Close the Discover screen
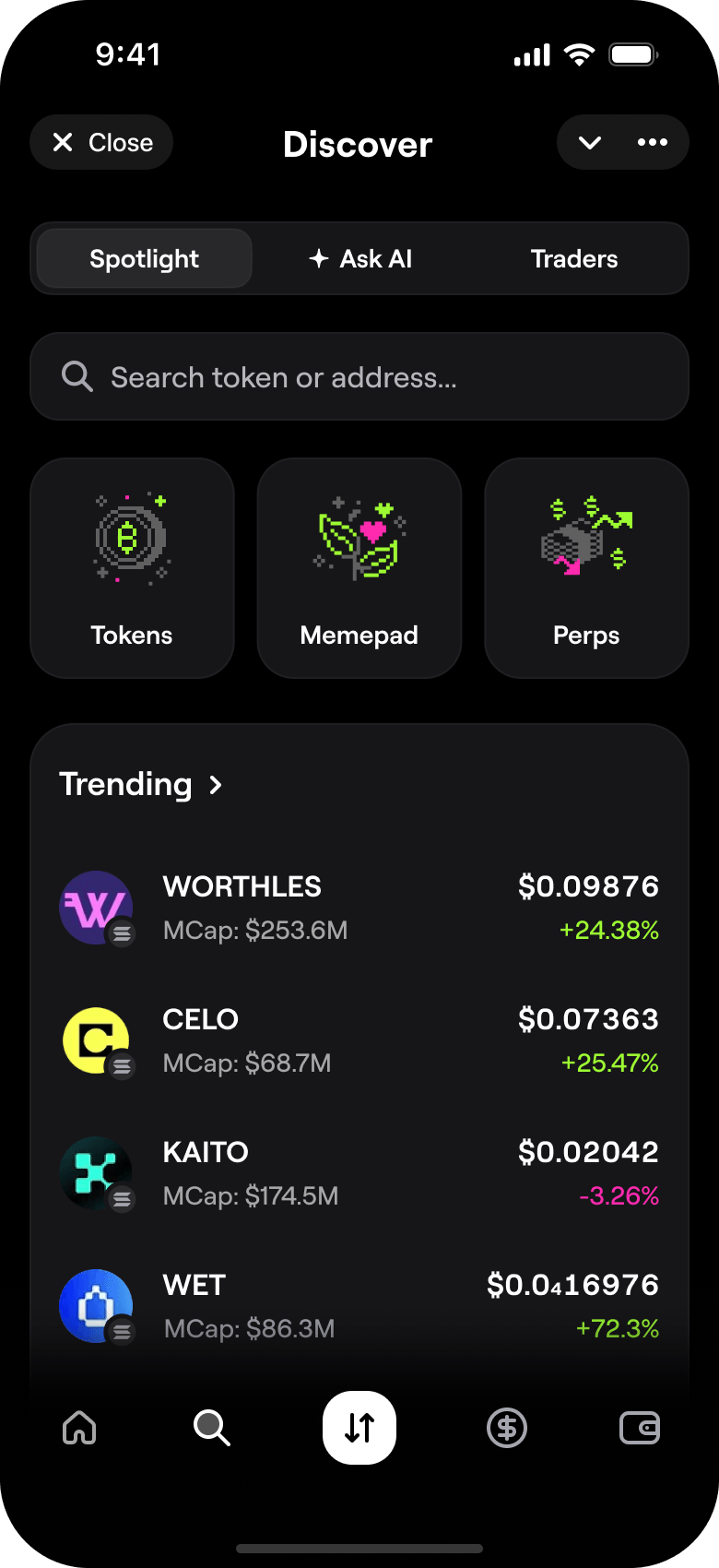The height and width of the screenshot is (1568, 719). click(101, 142)
